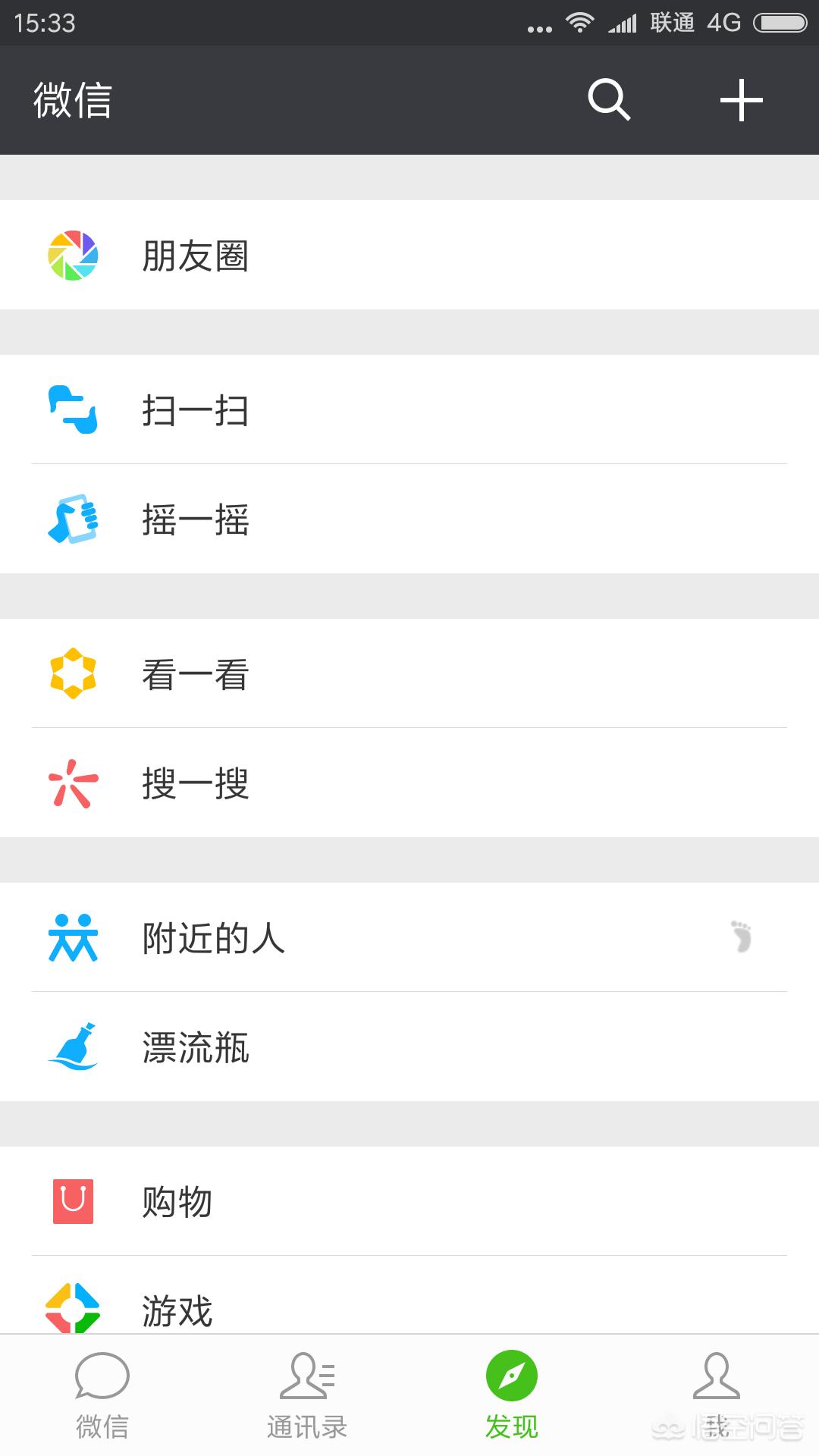Viewport: 819px width, 1456px height.
Task: Open 游戏 games
Action: [x=409, y=1295]
